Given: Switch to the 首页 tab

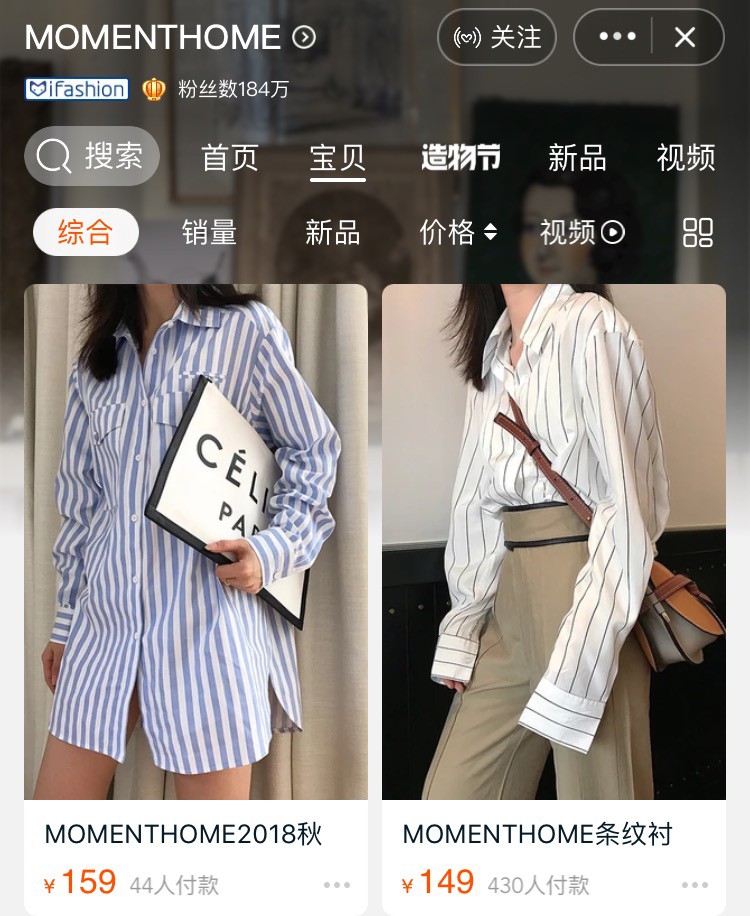Looking at the screenshot, I should pos(230,158).
